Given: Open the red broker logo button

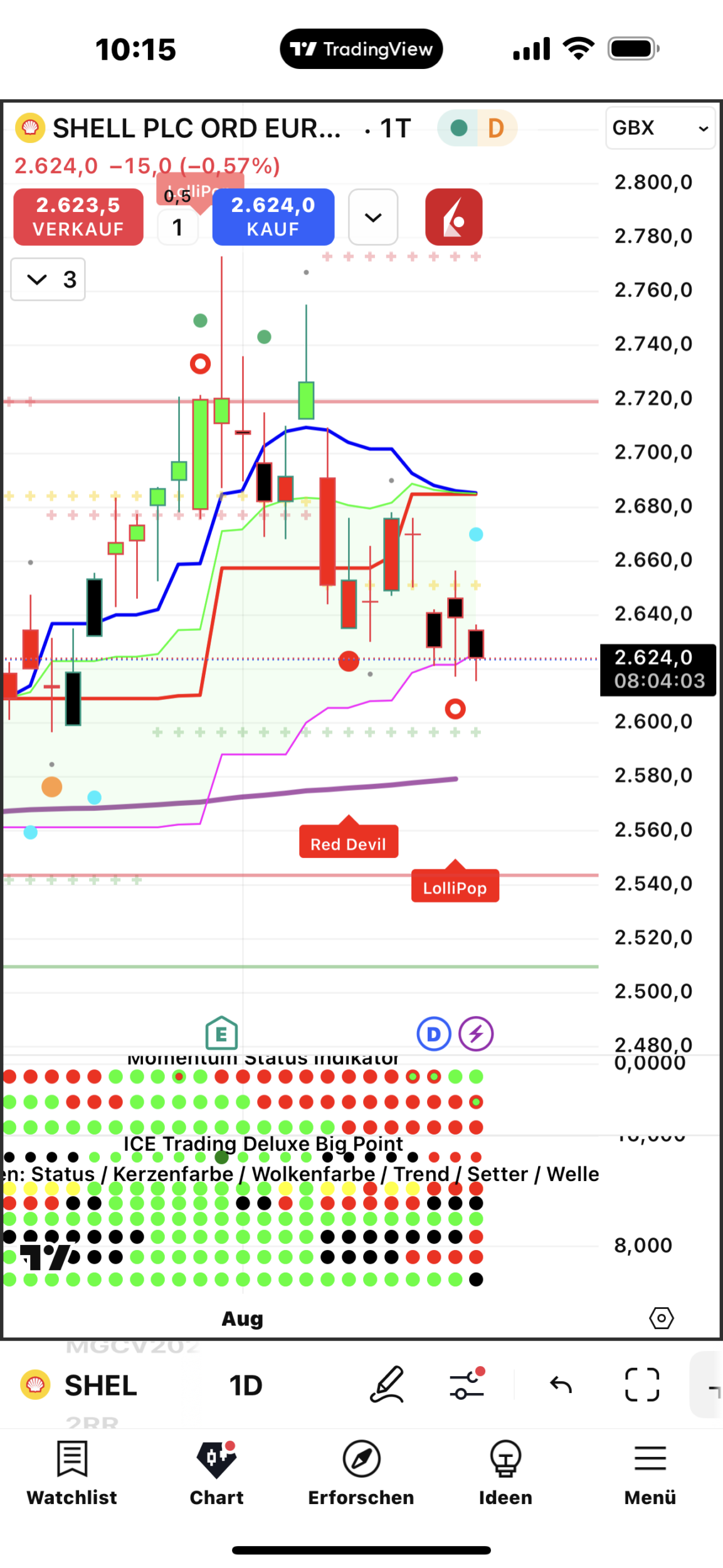Looking at the screenshot, I should coord(453,217).
